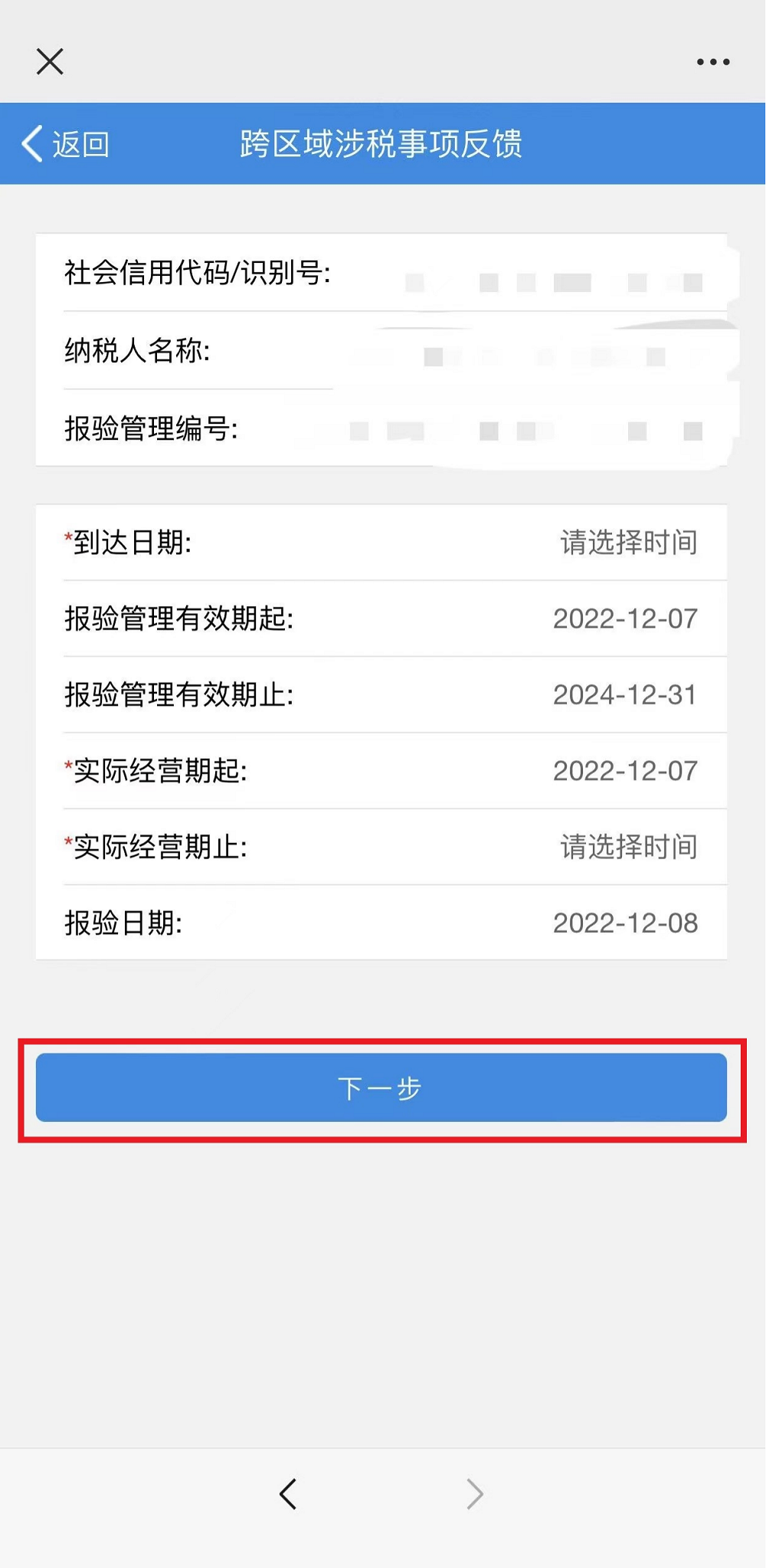Tap 返回 to go back

[x=64, y=144]
